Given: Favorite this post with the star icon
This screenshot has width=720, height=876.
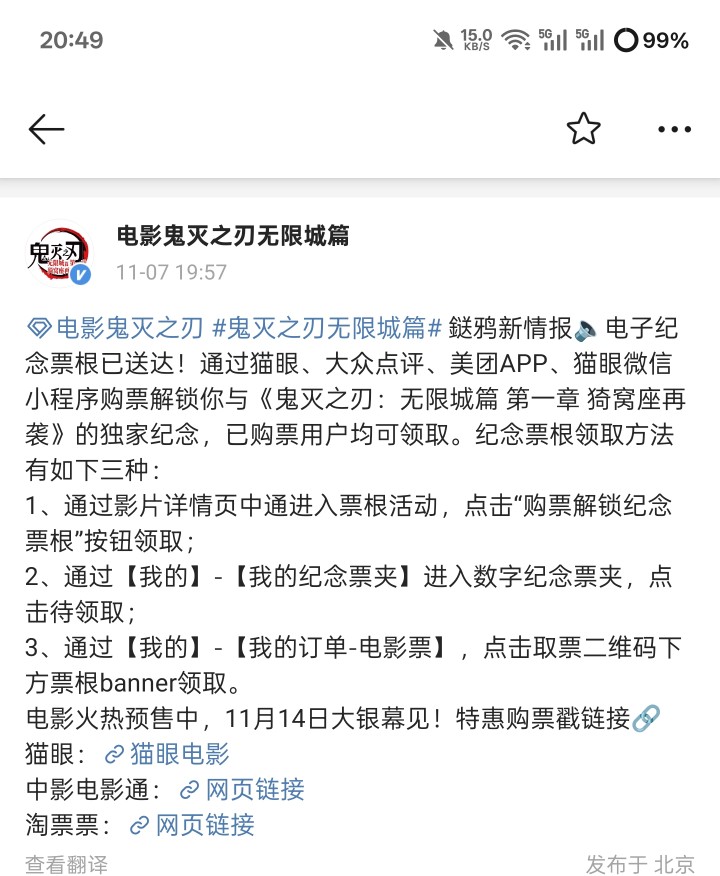Looking at the screenshot, I should 583,129.
